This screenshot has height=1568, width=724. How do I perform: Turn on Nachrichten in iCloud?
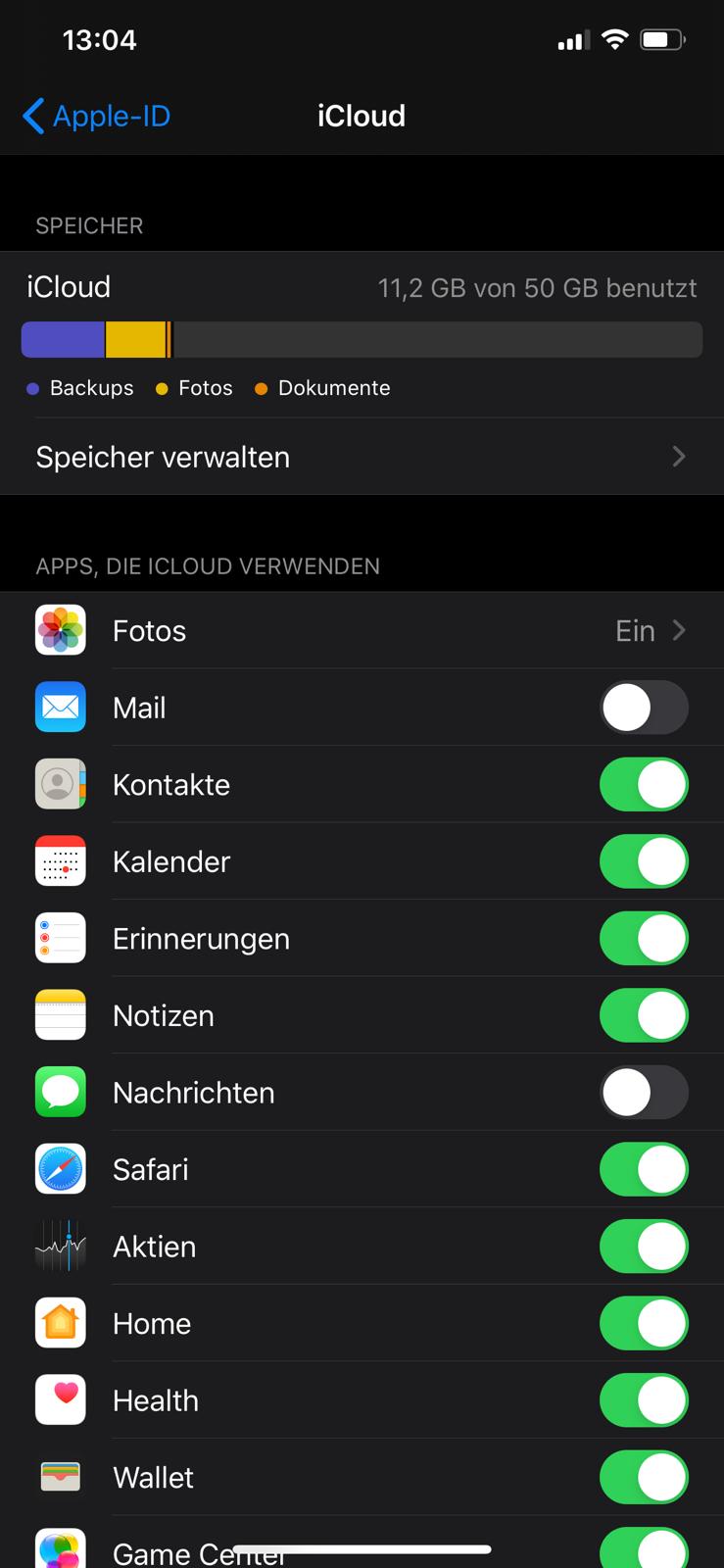pos(643,1093)
